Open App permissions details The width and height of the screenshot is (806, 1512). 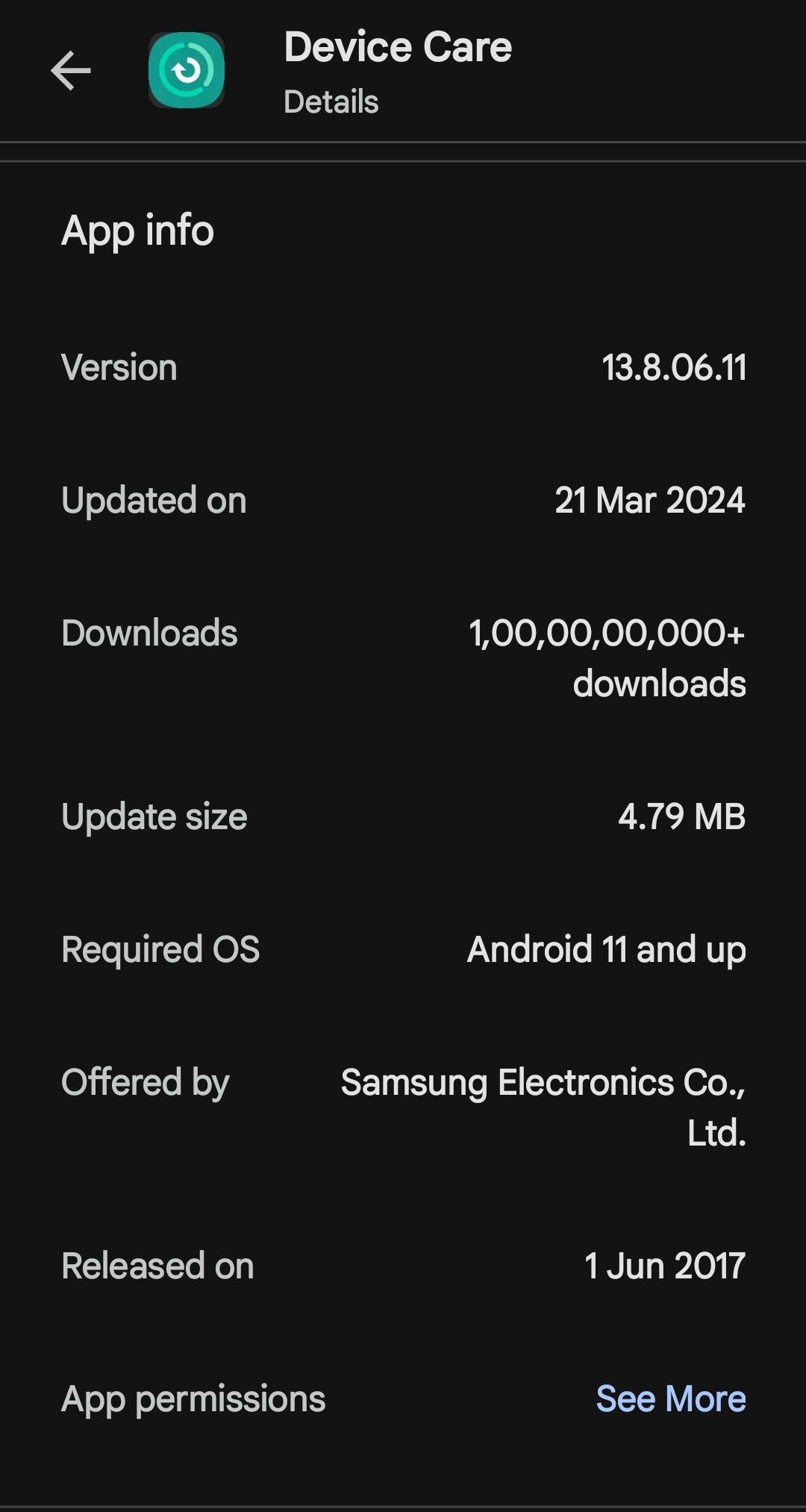pyautogui.click(x=194, y=1398)
